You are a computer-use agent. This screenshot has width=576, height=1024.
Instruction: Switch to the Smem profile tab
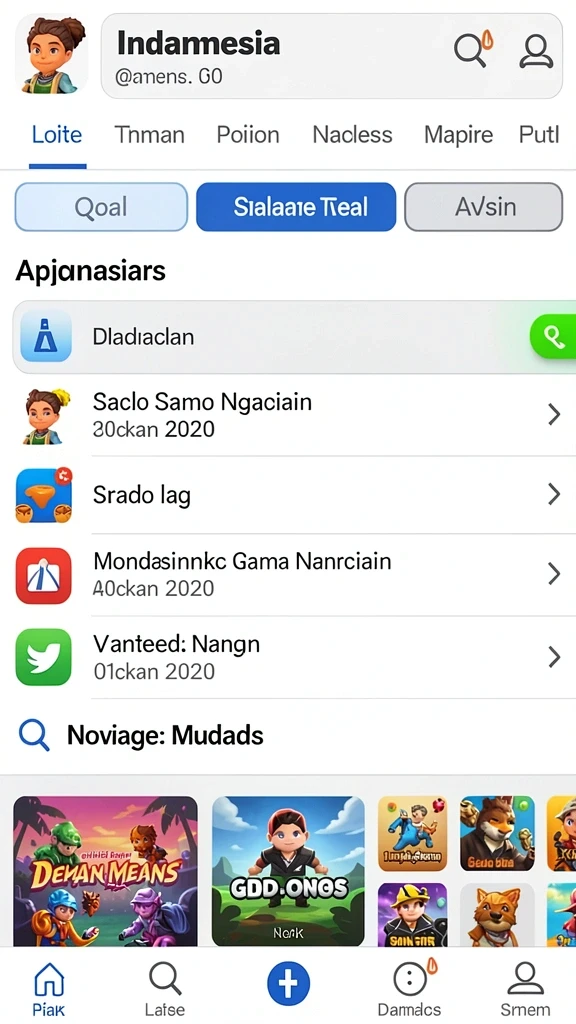click(525, 988)
